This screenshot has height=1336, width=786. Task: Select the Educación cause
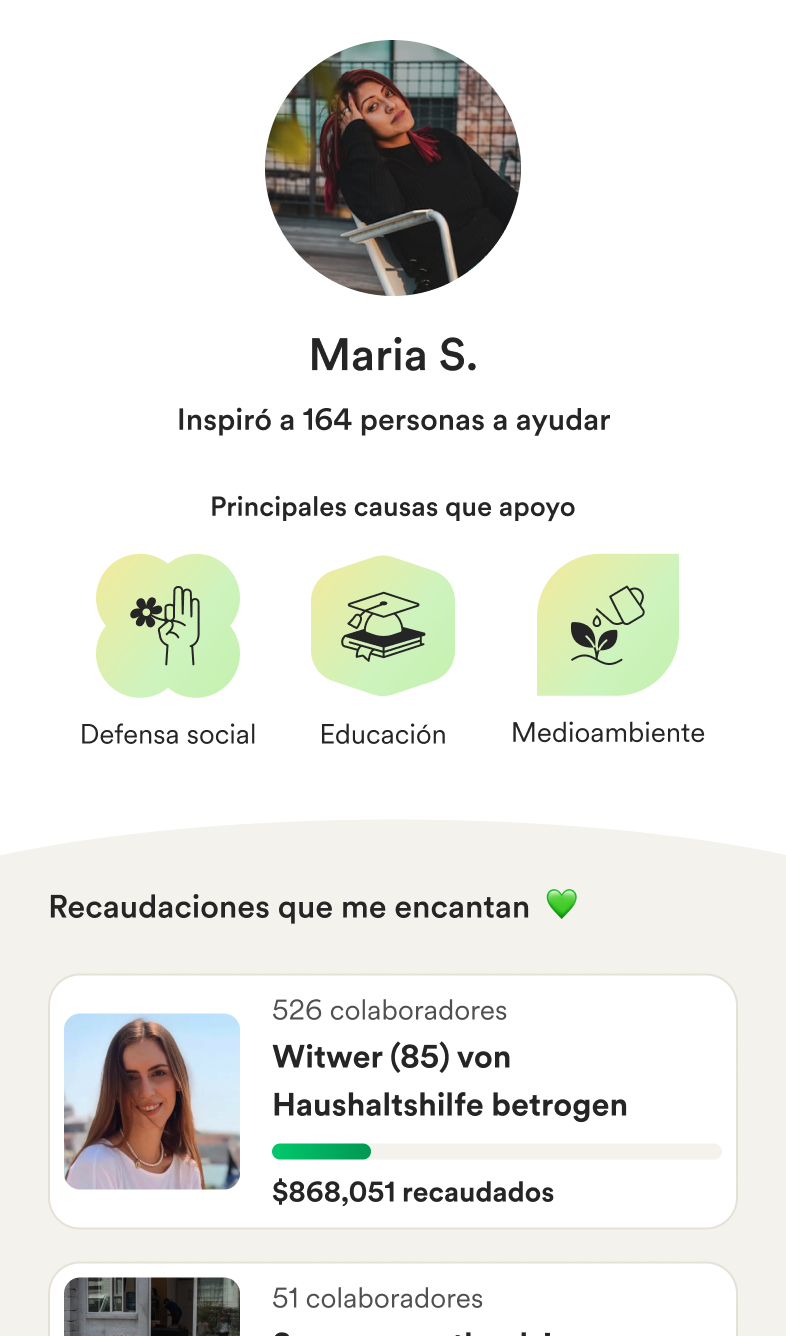[383, 626]
